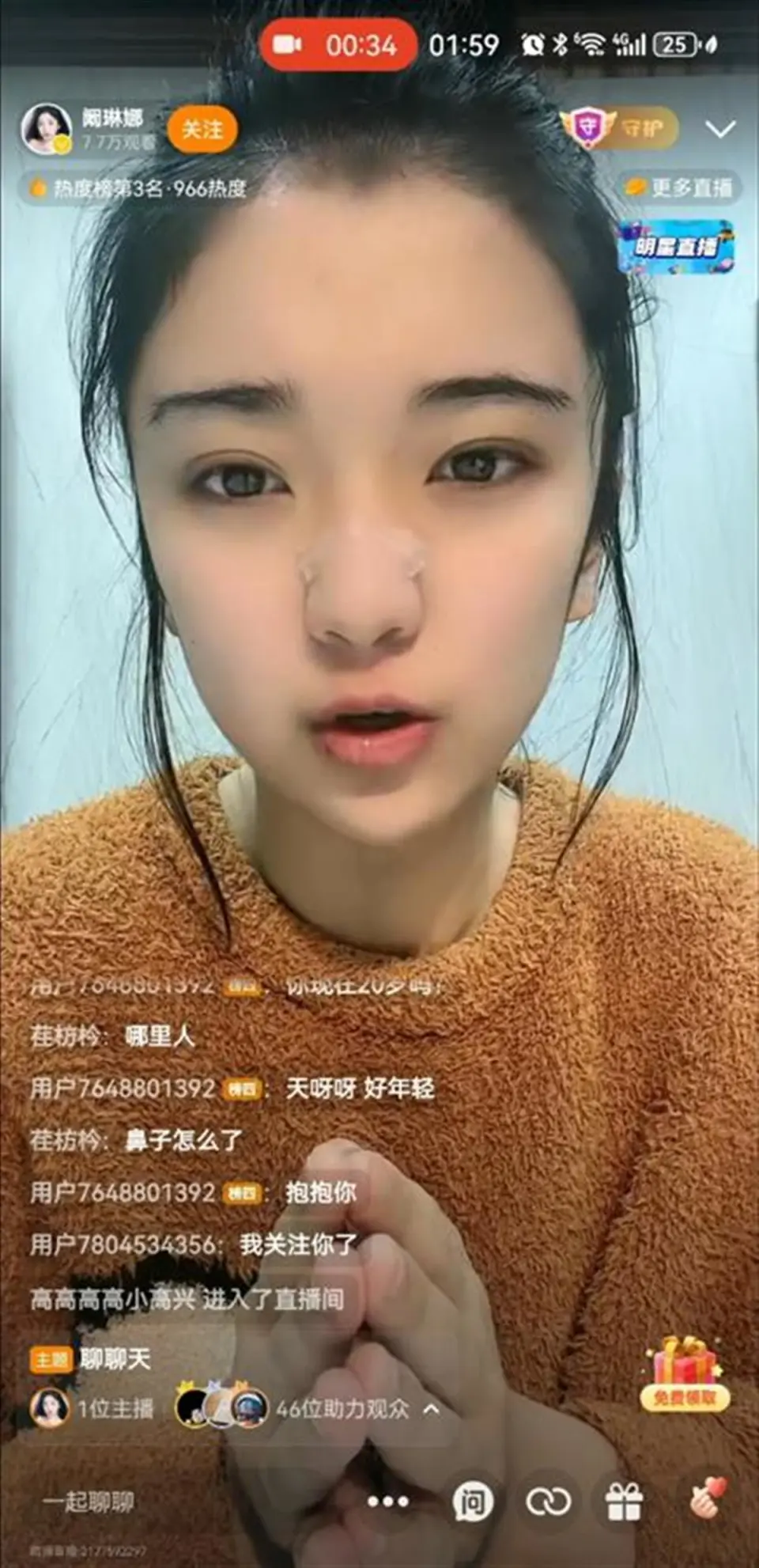Open the 1位主播 host list
This screenshot has height=1568, width=759.
(x=92, y=1409)
